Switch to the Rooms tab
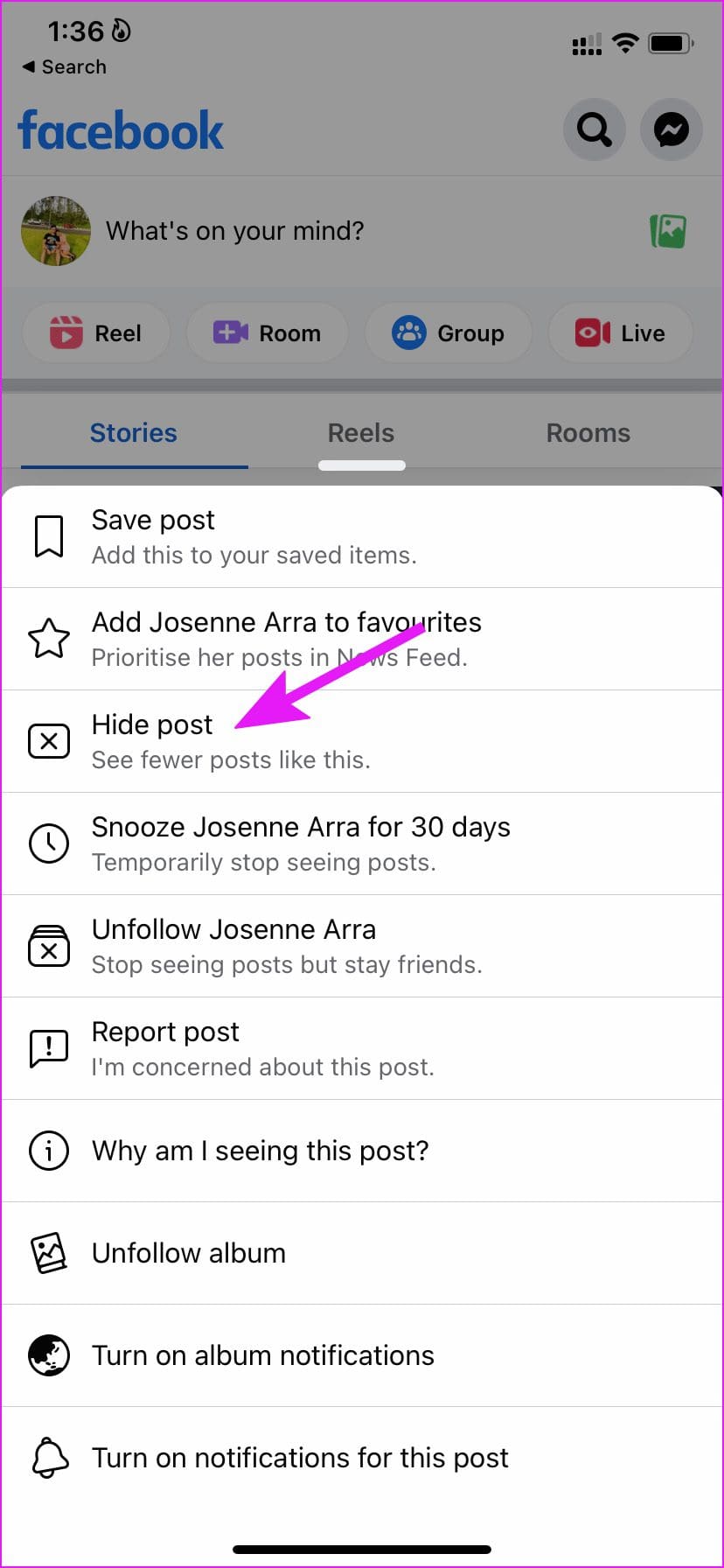This screenshot has width=724, height=1568. [x=588, y=433]
